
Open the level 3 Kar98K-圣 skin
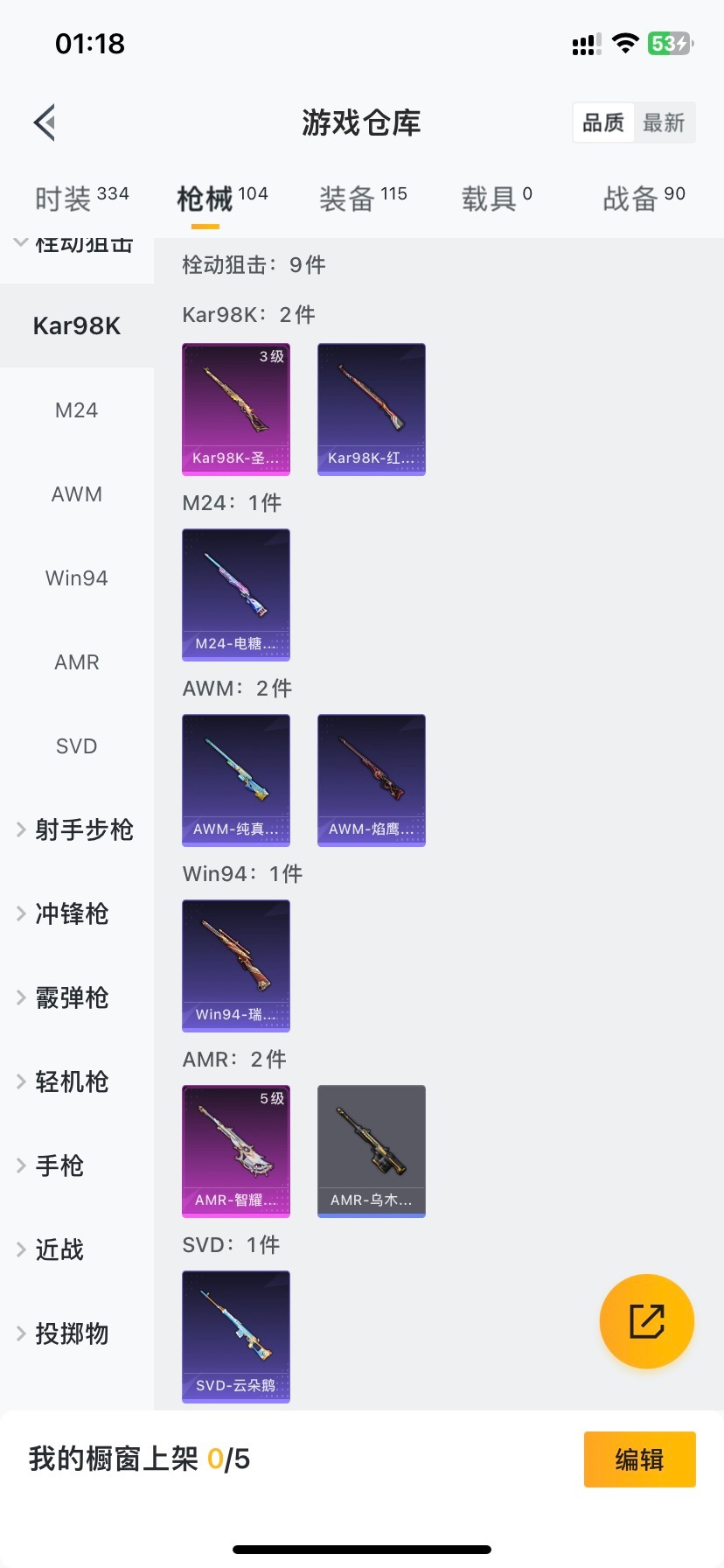coord(236,409)
